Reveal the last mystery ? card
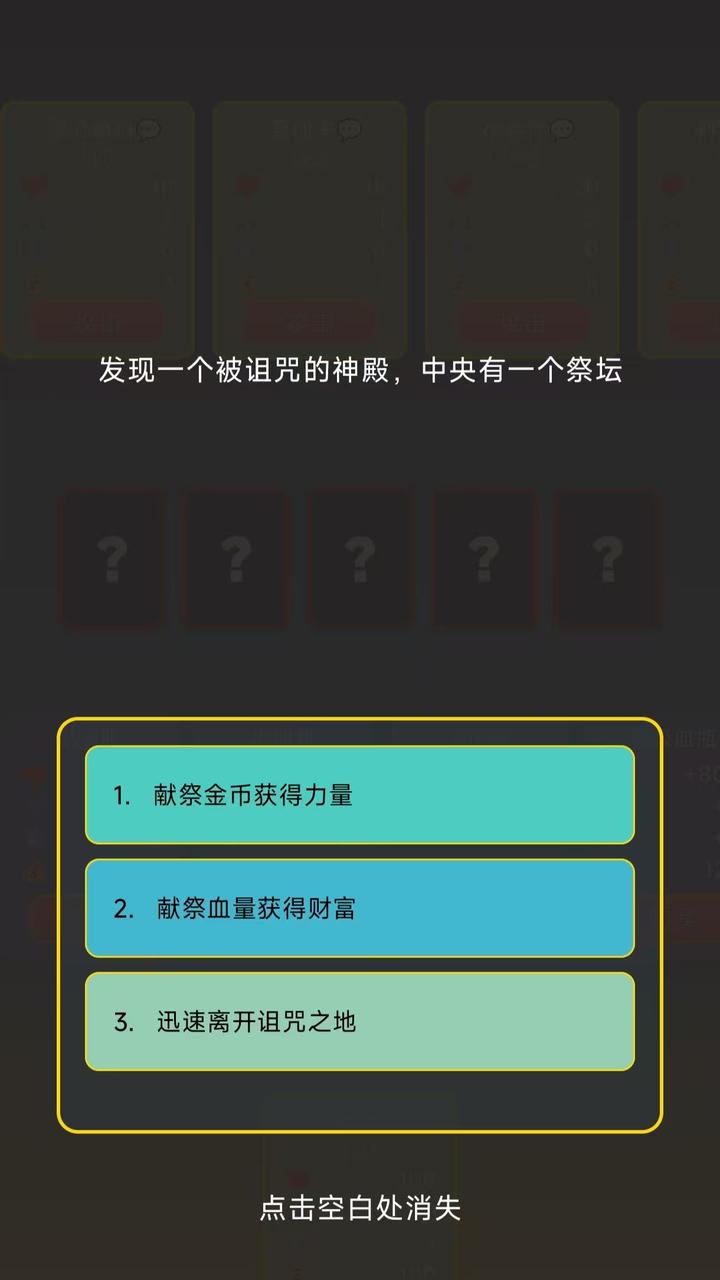This screenshot has height=1280, width=720. coord(608,557)
